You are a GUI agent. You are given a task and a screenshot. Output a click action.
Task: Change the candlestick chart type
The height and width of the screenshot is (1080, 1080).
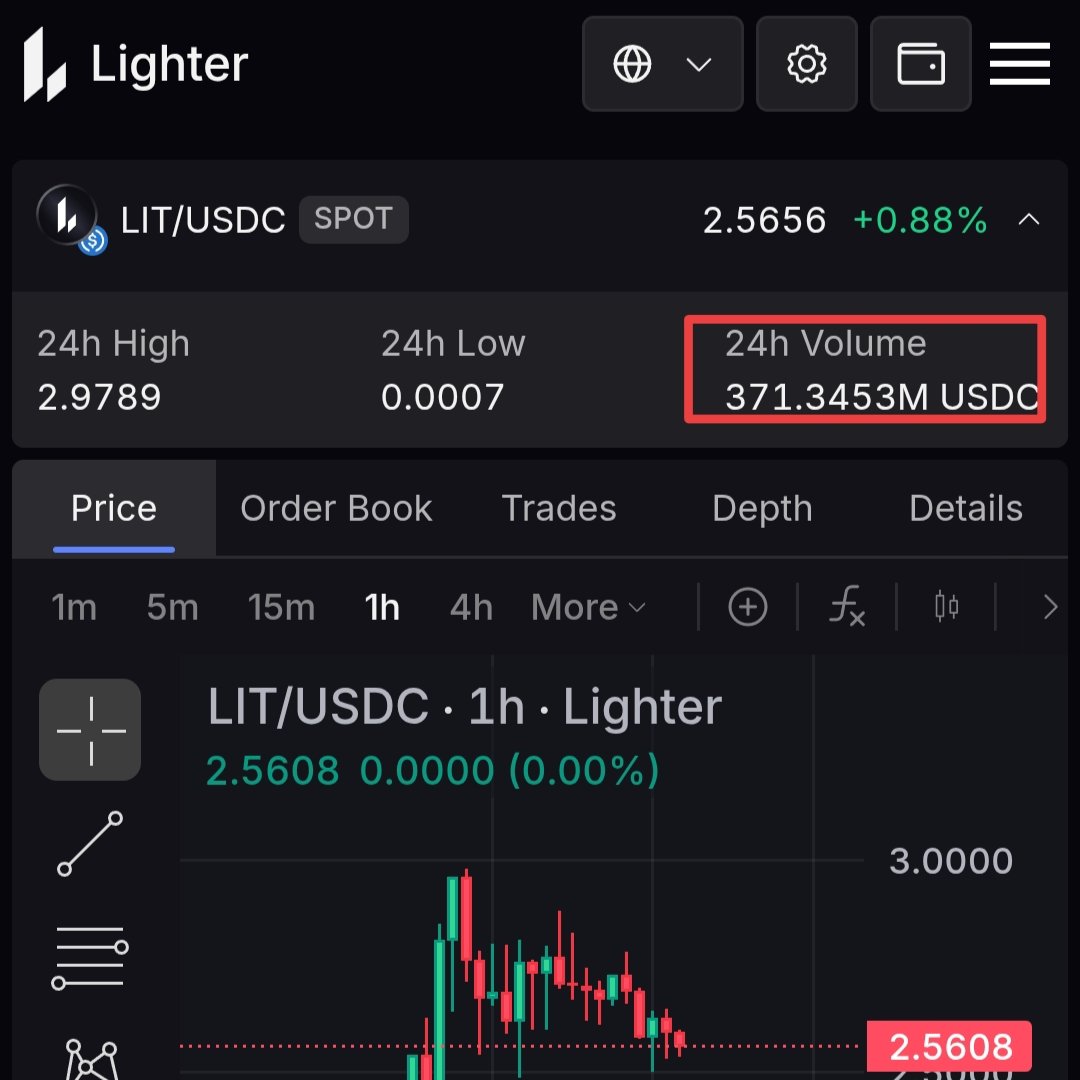coord(946,607)
